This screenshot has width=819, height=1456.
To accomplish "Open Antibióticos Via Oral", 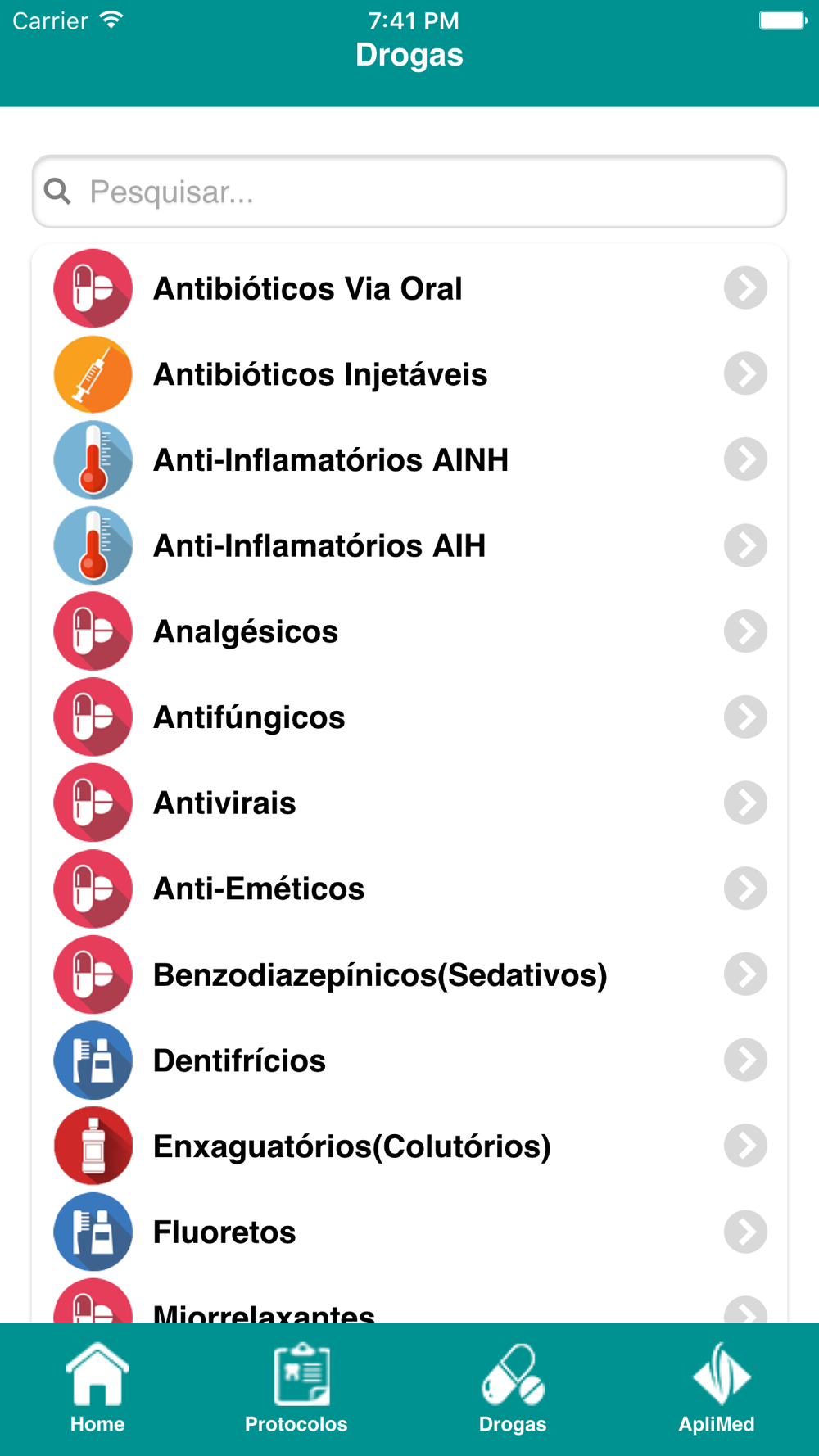I will click(x=409, y=288).
